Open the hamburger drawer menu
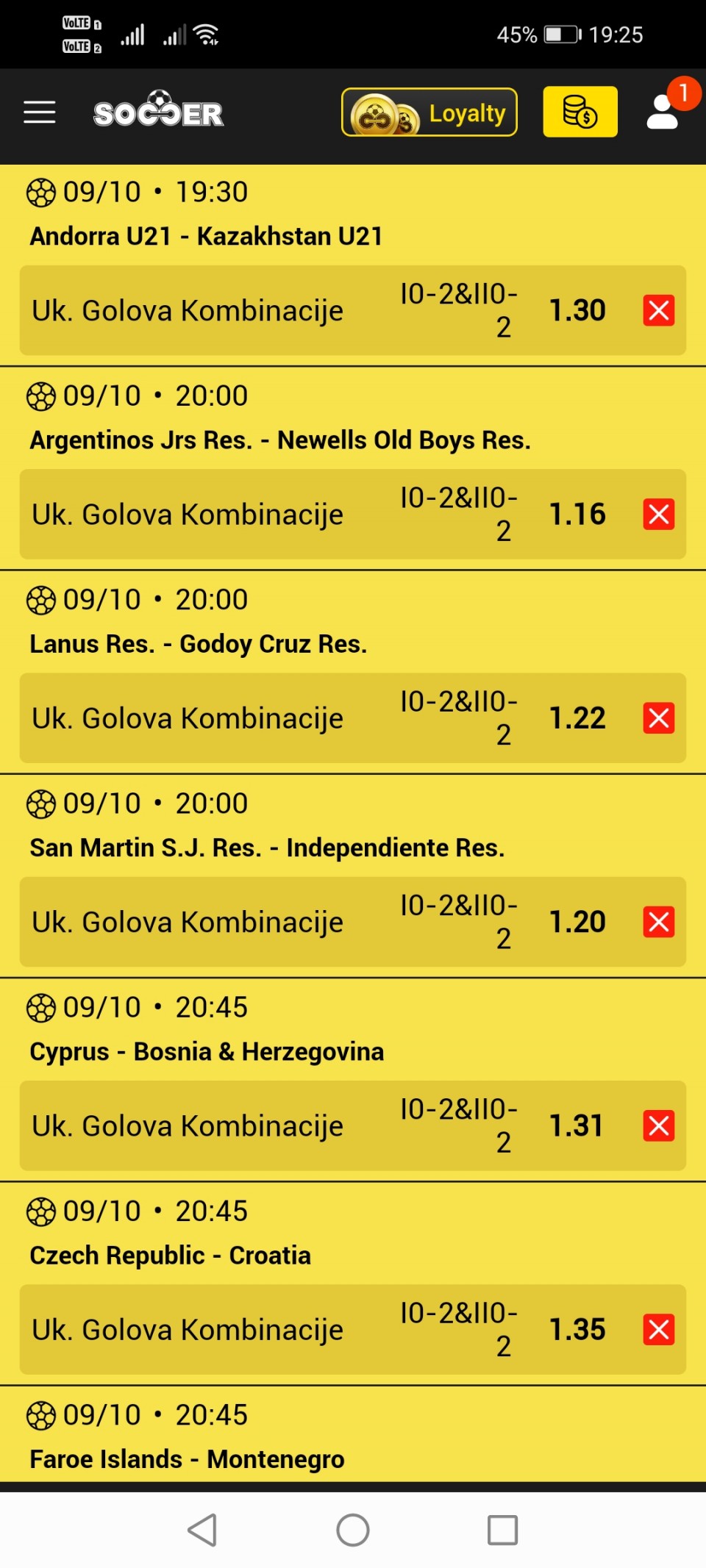 (x=40, y=112)
